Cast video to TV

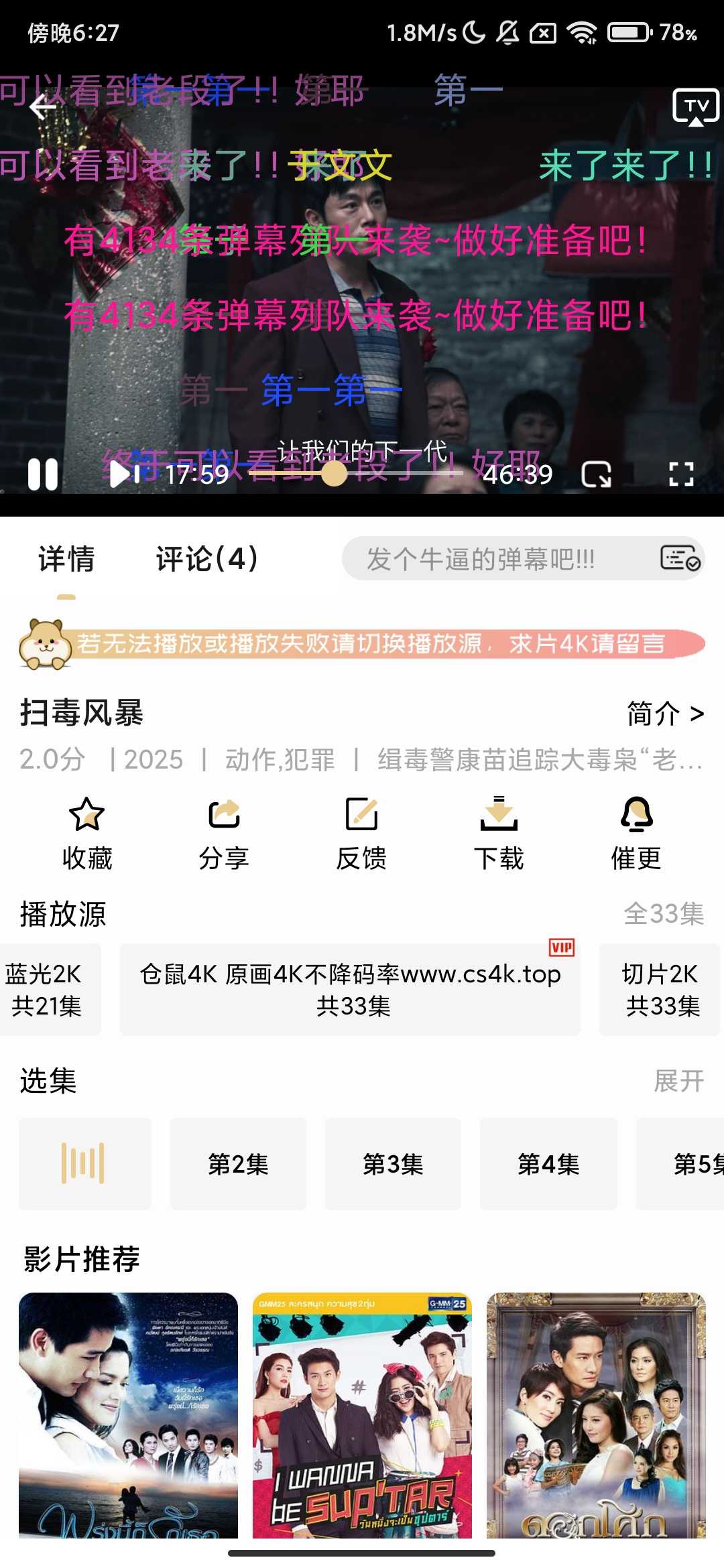696,107
